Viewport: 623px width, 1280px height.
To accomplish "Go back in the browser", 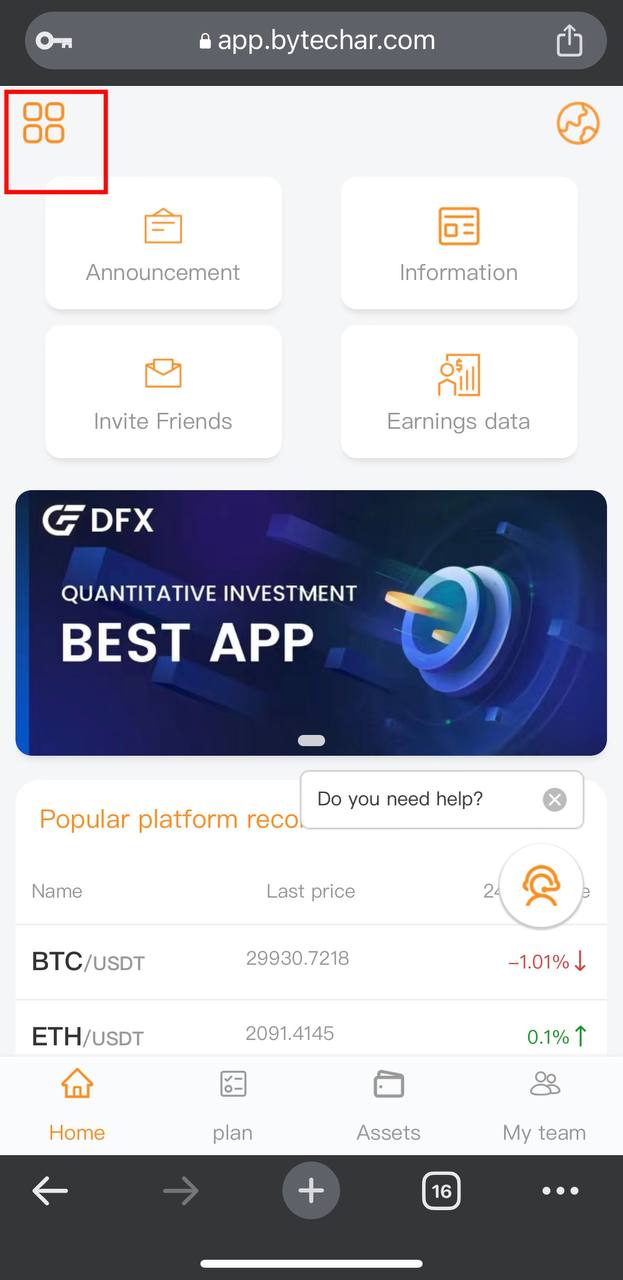I will [x=50, y=1190].
